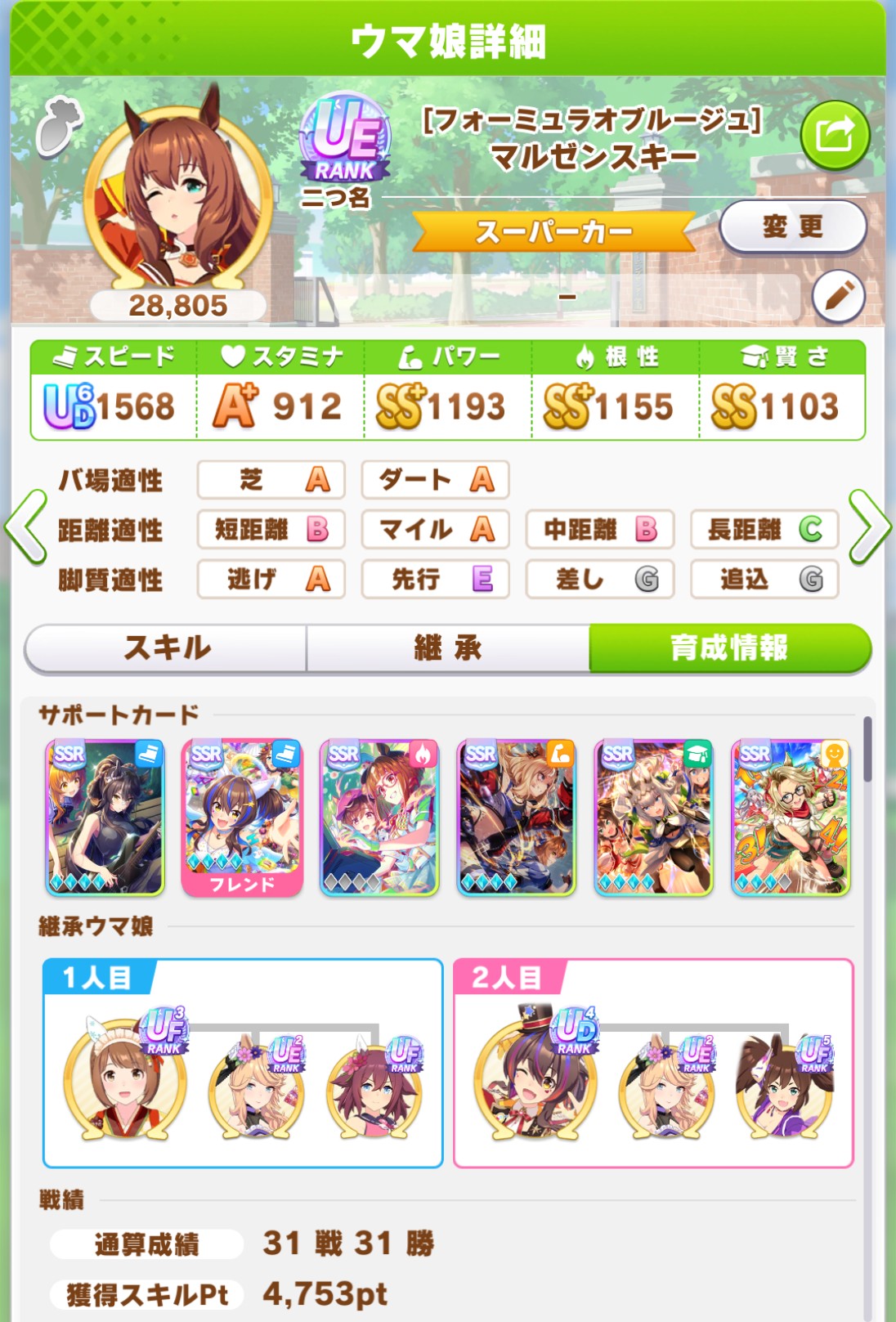Switch to the 継承 tab

click(x=447, y=648)
